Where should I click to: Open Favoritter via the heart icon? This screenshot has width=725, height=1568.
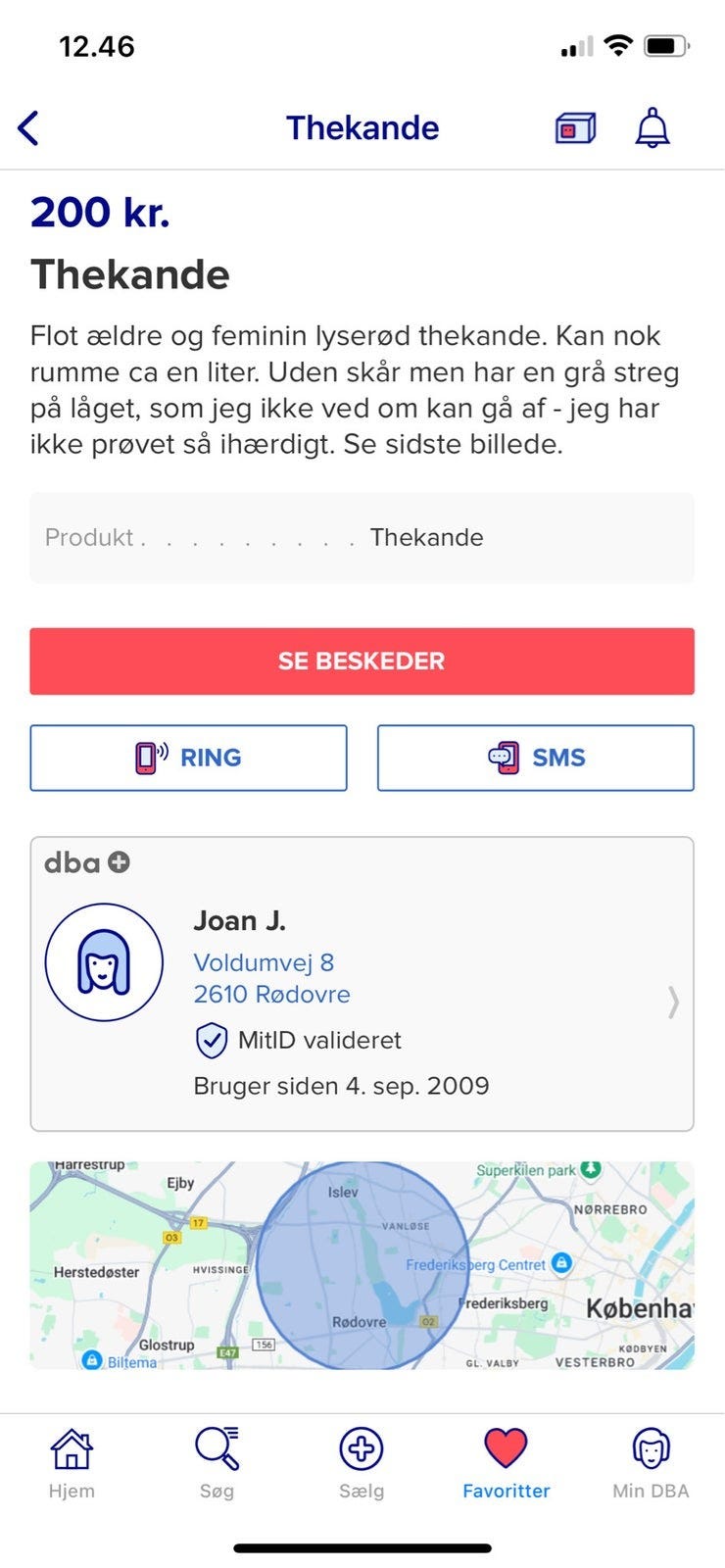[506, 1445]
